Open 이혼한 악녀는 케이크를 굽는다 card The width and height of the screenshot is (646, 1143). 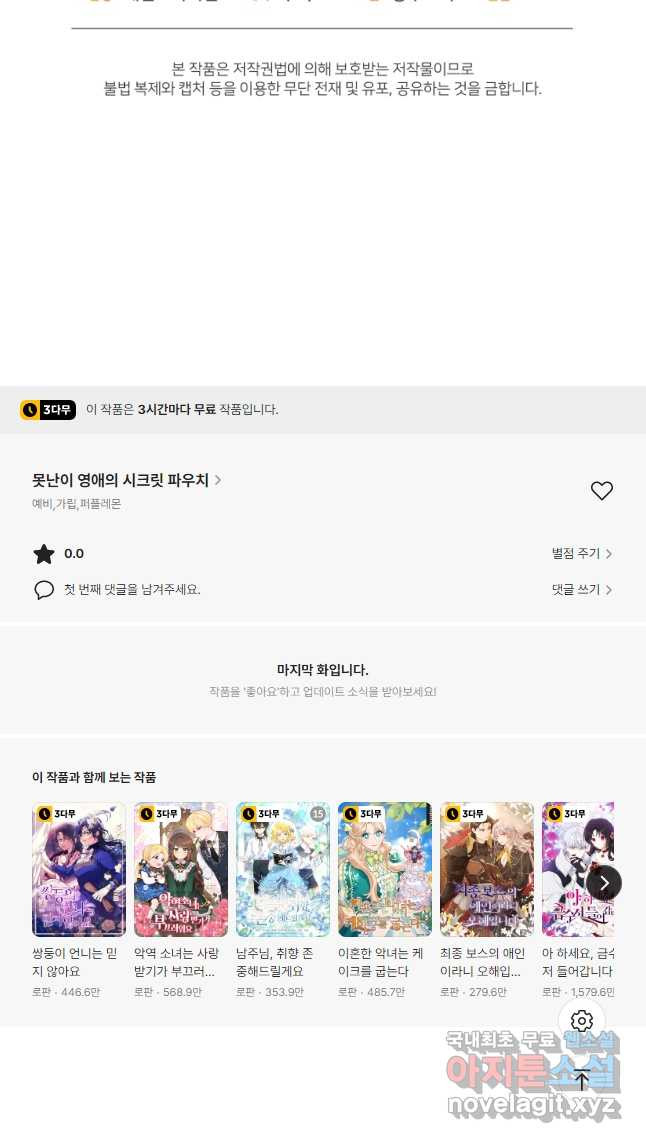(x=385, y=869)
